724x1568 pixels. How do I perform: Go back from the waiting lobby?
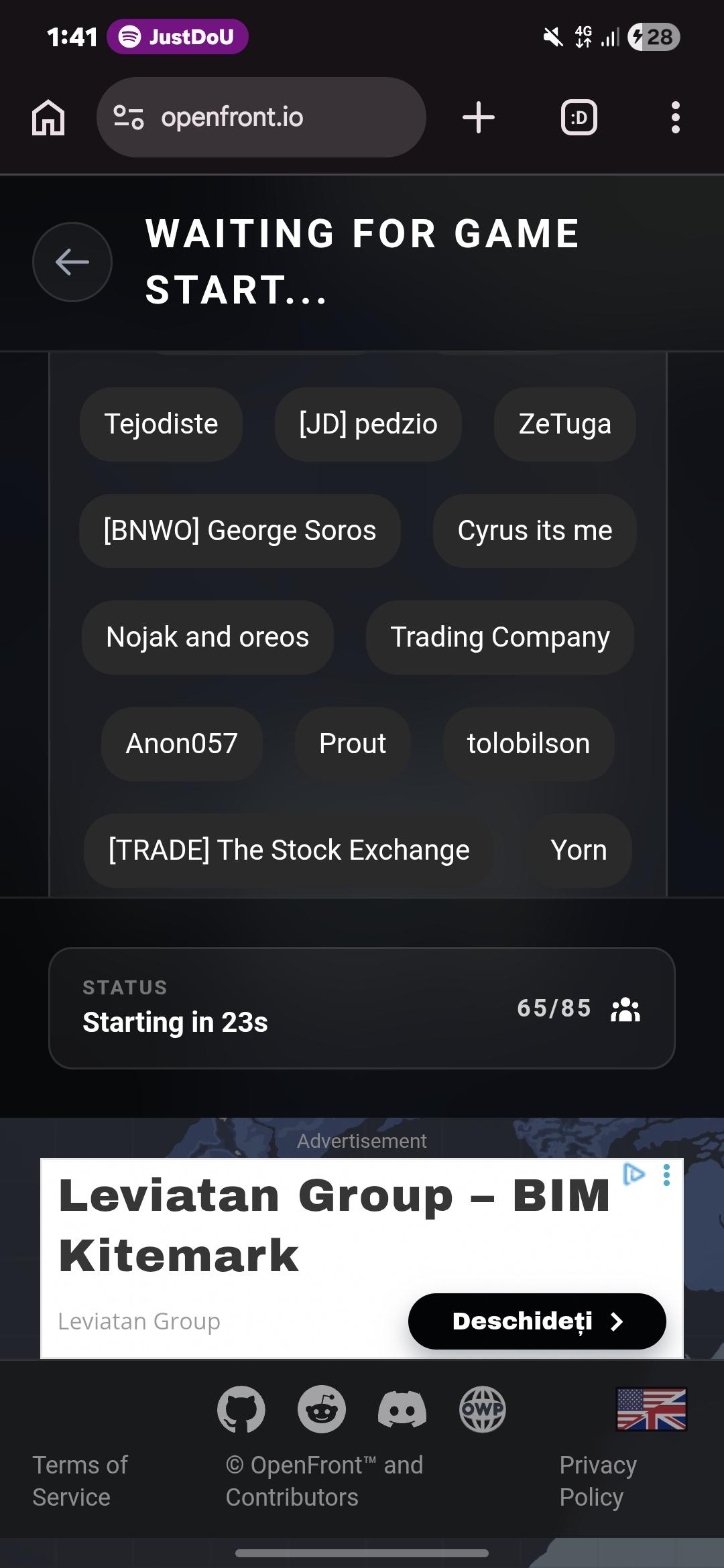[72, 262]
